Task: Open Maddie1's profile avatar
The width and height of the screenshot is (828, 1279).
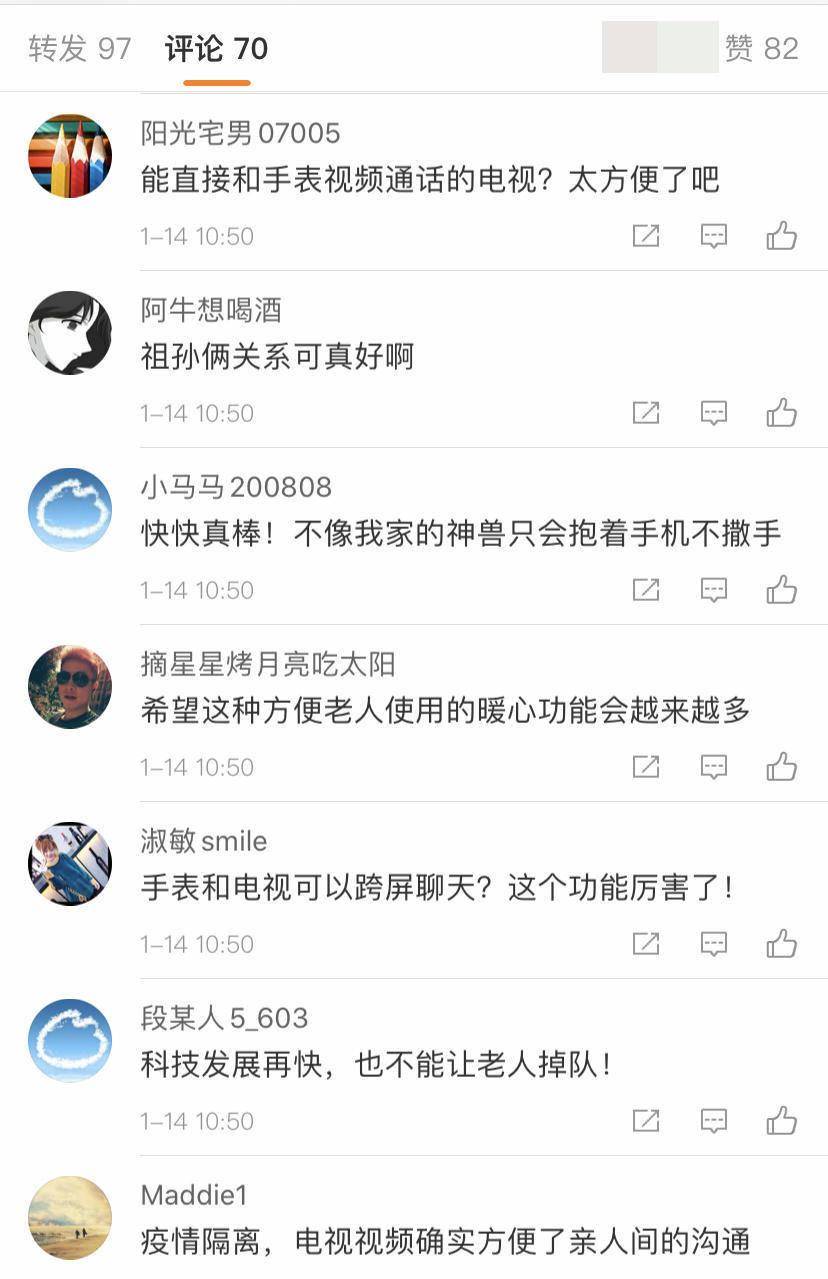Action: coord(70,1217)
